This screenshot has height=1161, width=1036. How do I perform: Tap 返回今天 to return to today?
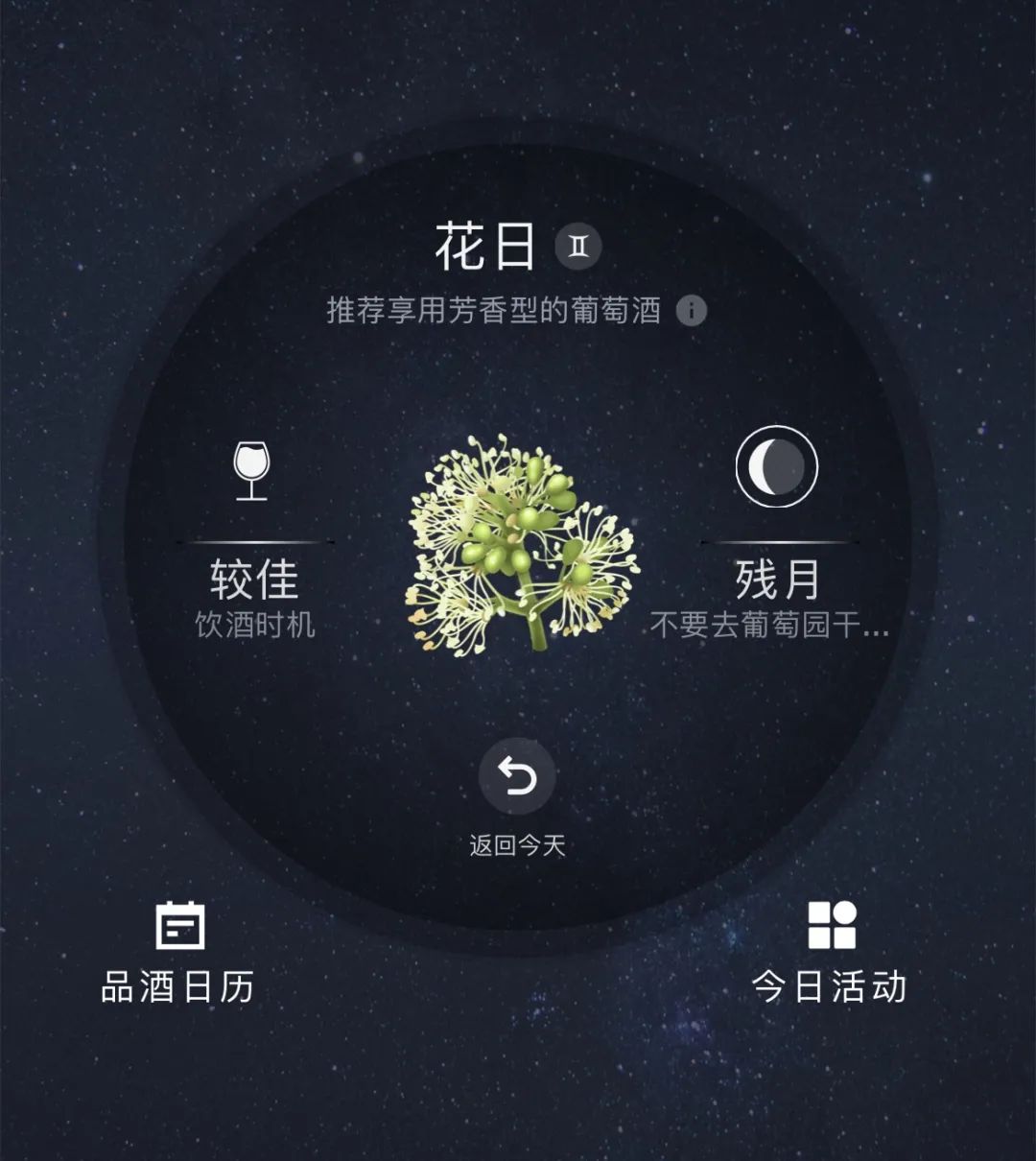[x=518, y=777]
